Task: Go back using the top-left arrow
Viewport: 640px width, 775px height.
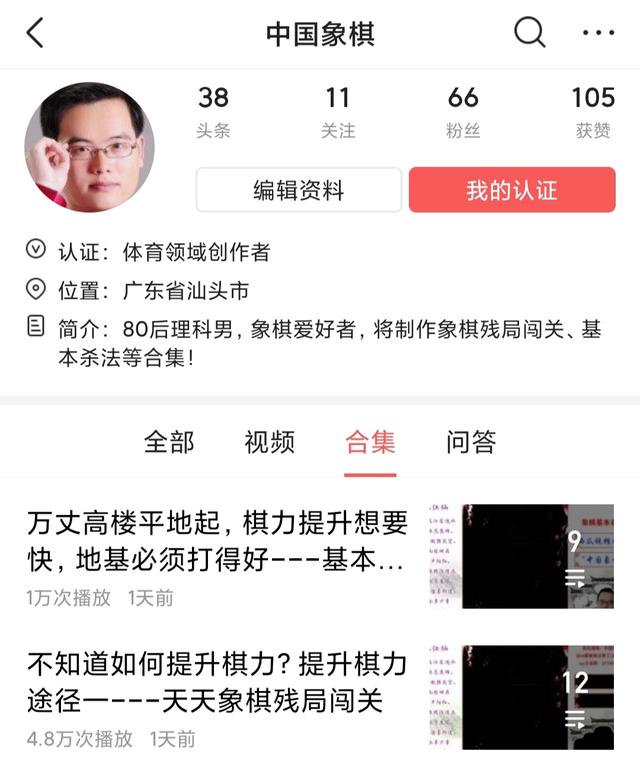Action: coord(35,34)
